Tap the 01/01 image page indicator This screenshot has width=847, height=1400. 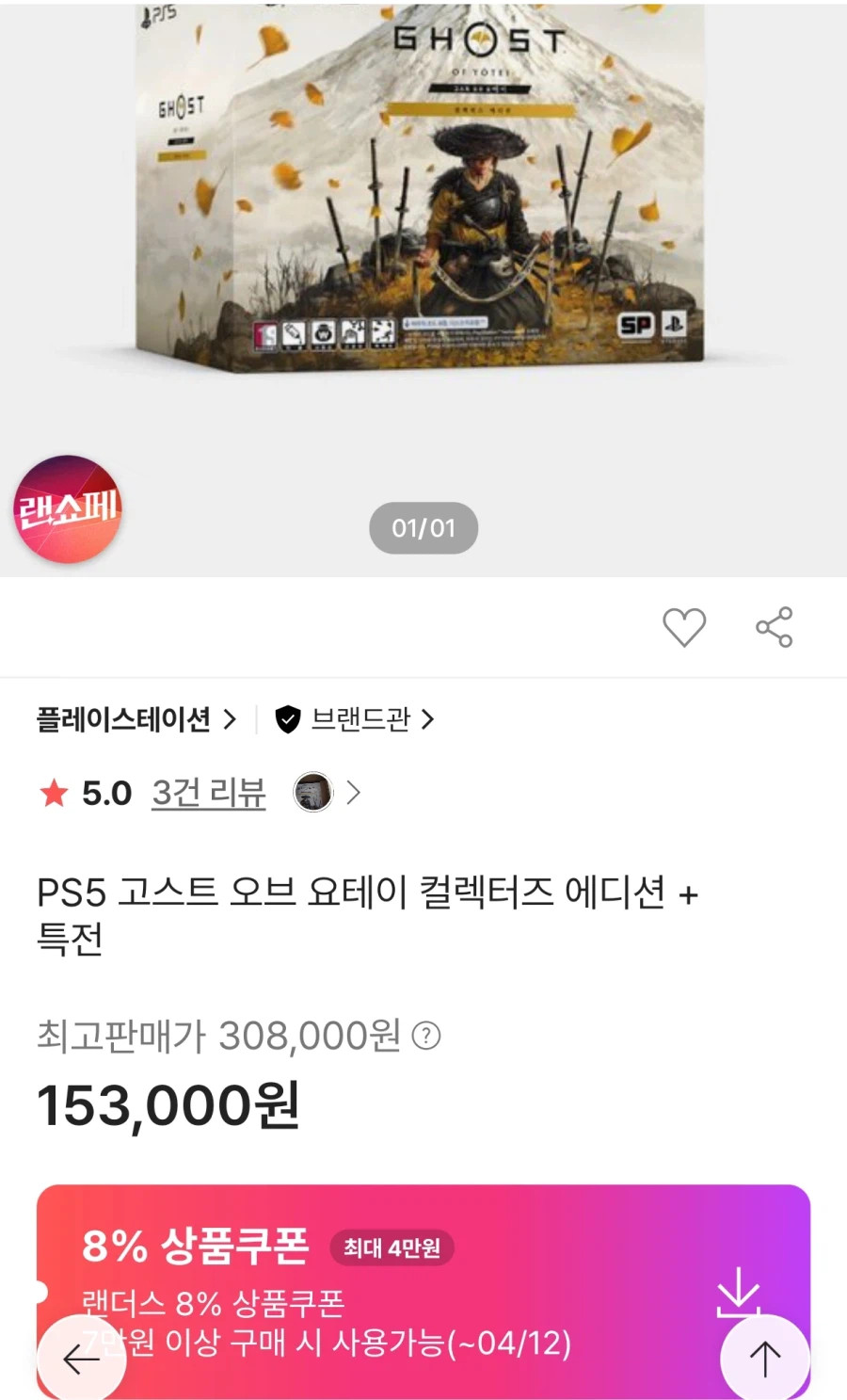(x=423, y=528)
